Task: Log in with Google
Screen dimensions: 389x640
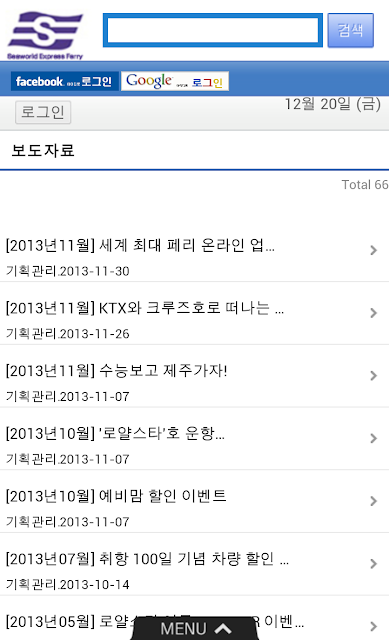Action: [175, 81]
